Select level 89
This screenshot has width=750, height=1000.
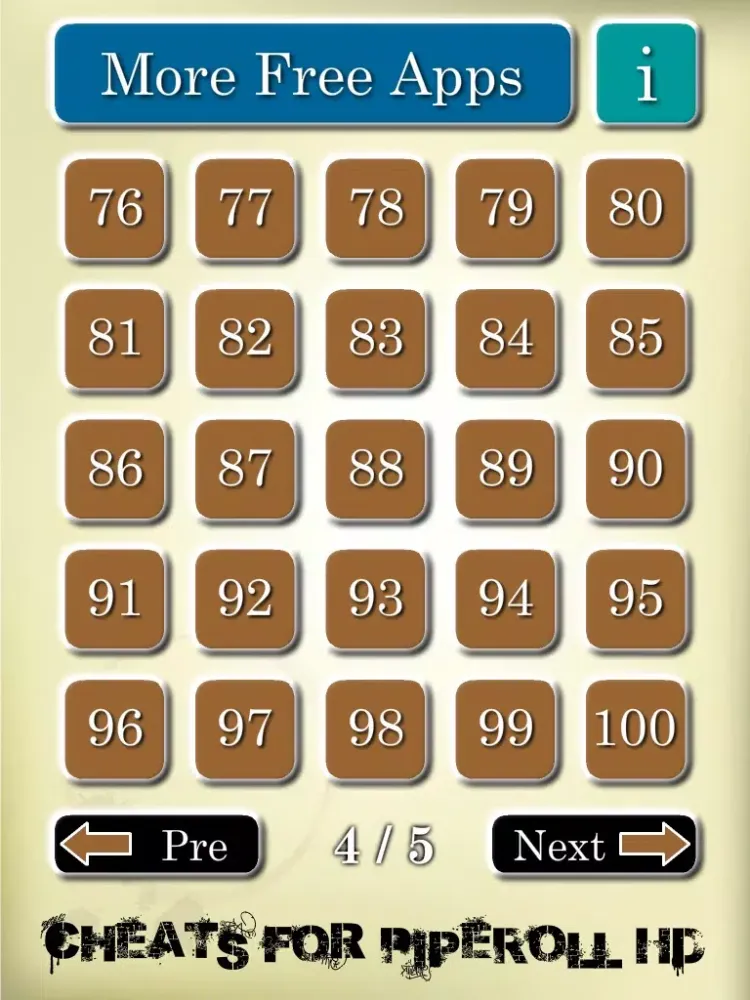(505, 468)
